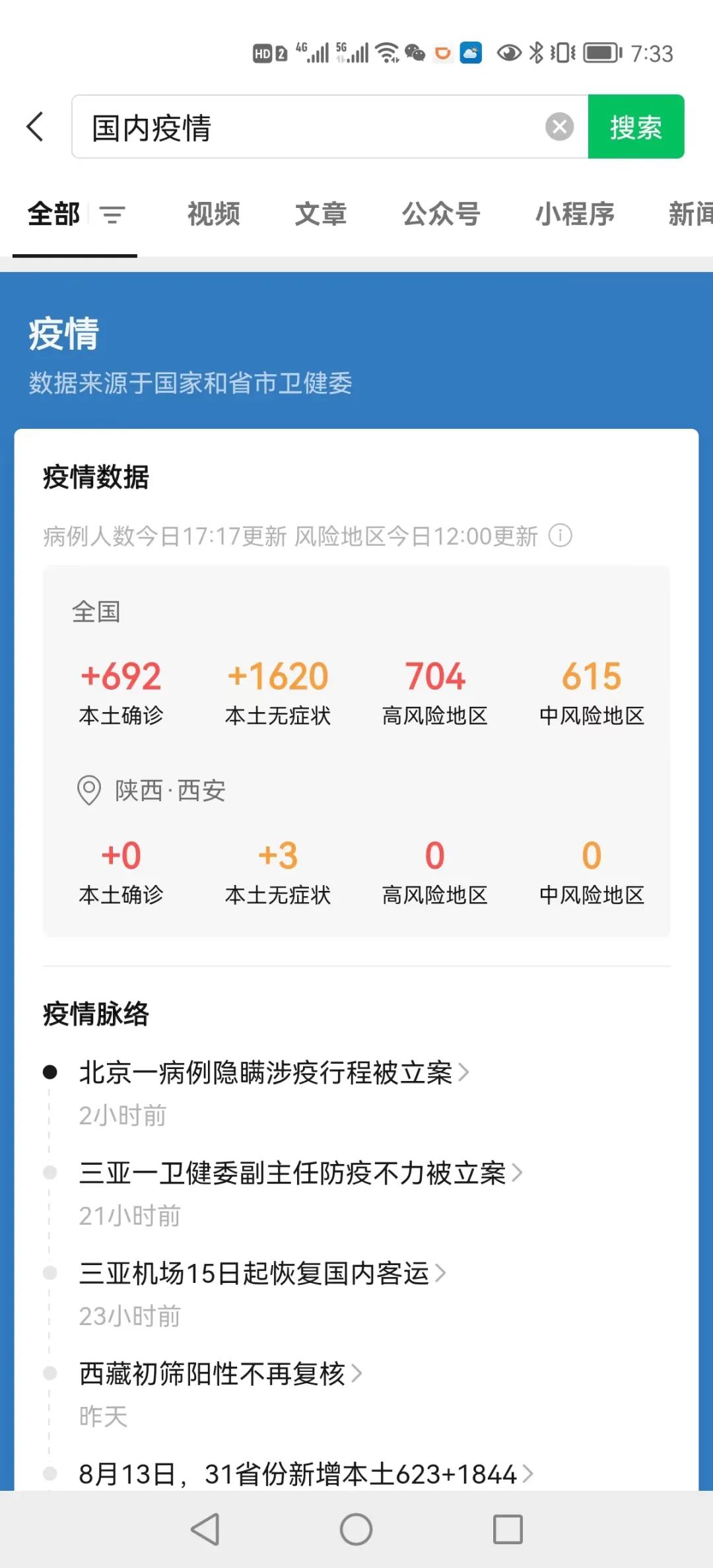Open the info icon beside update time
The height and width of the screenshot is (1568, 713).
pyautogui.click(x=560, y=535)
